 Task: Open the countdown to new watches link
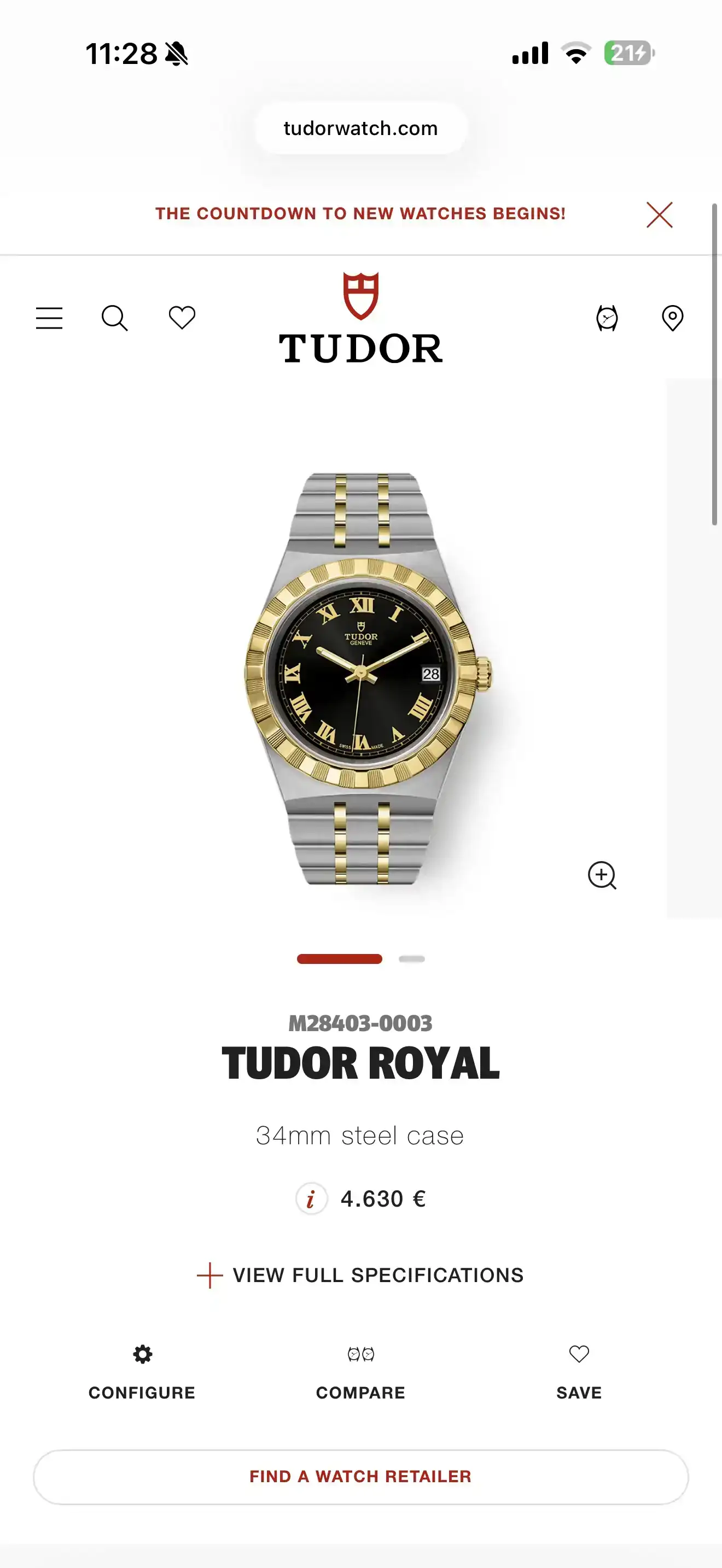360,214
